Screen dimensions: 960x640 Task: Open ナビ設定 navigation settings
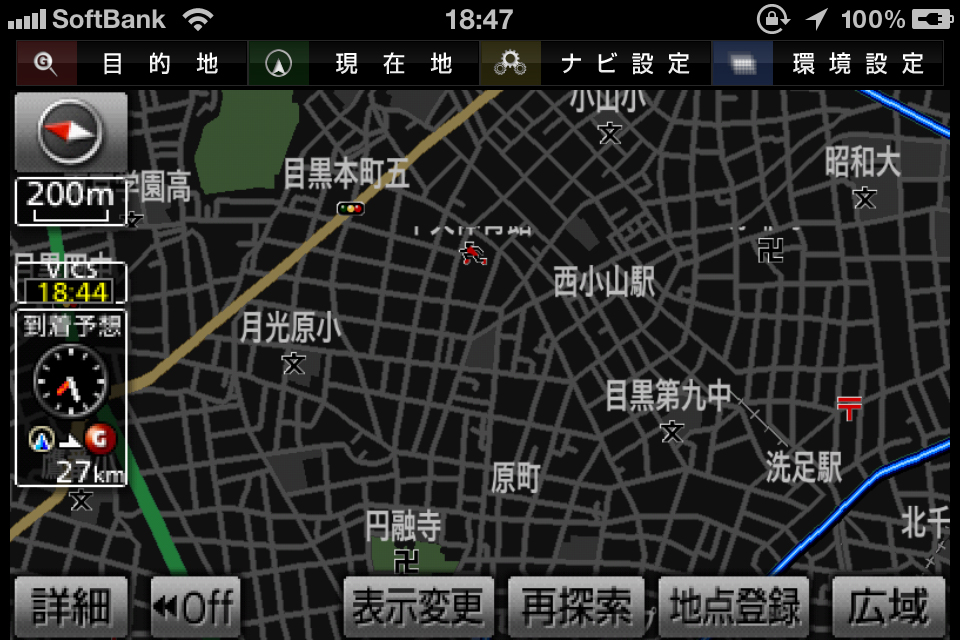pyautogui.click(x=596, y=65)
